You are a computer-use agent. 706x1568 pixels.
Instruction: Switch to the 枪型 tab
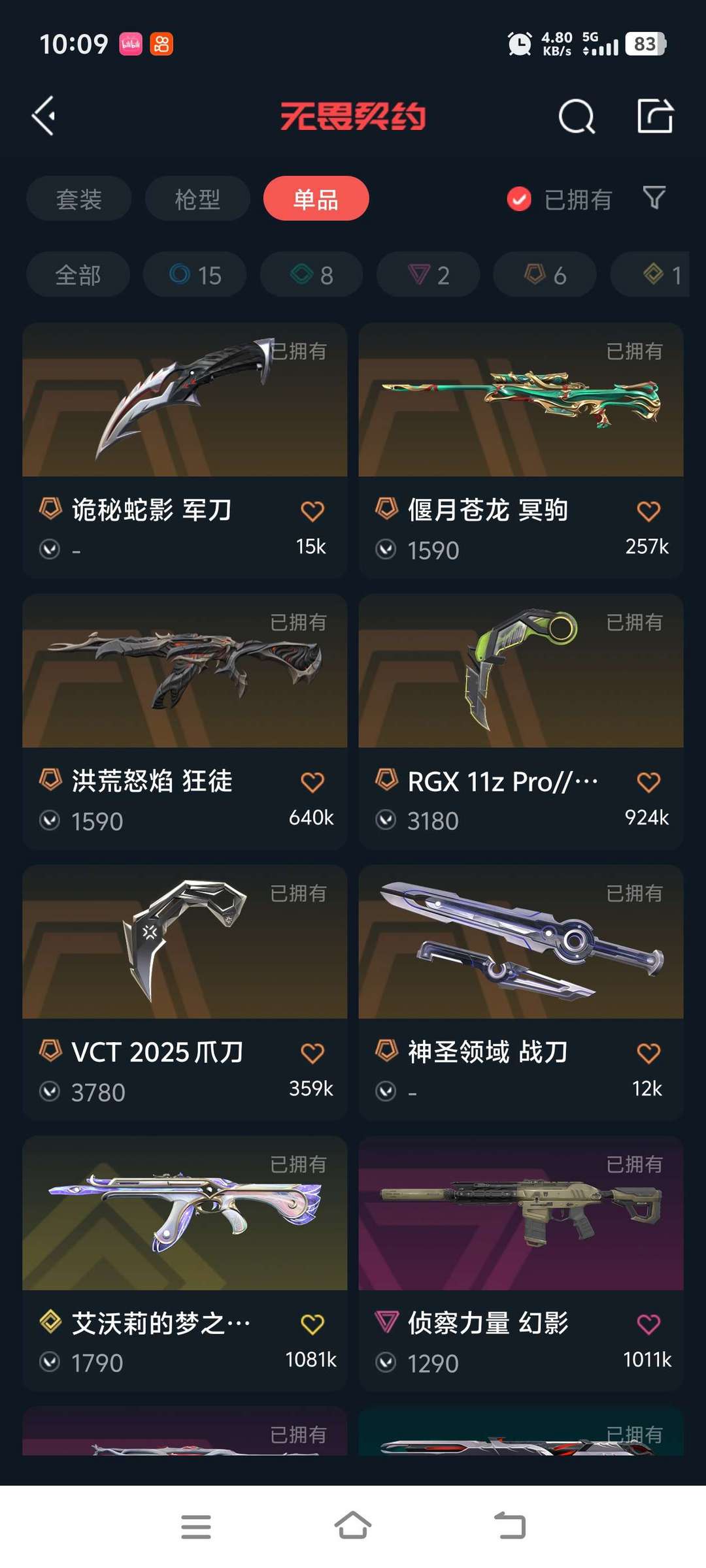click(x=197, y=199)
